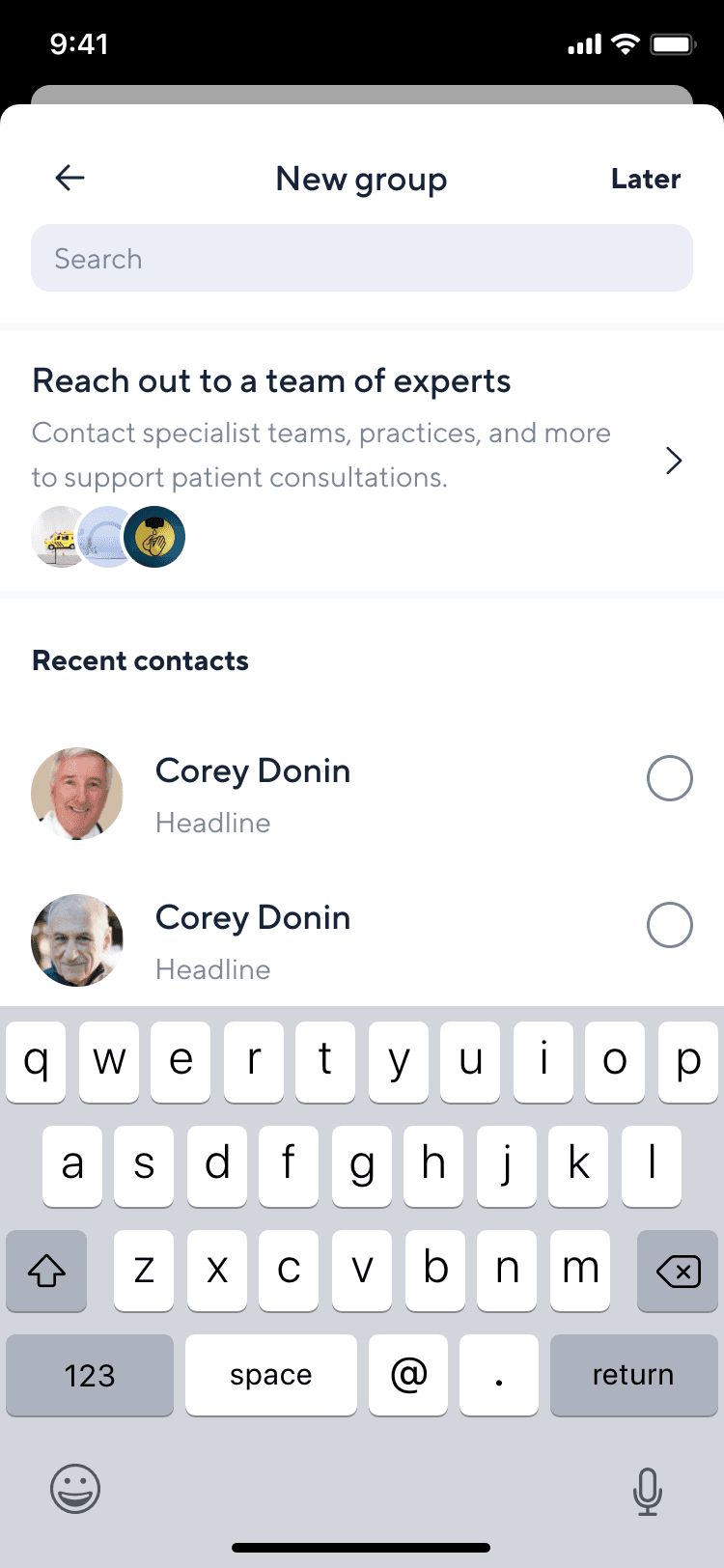Tap the @ symbol key
The height and width of the screenshot is (1568, 724).
tap(407, 1375)
